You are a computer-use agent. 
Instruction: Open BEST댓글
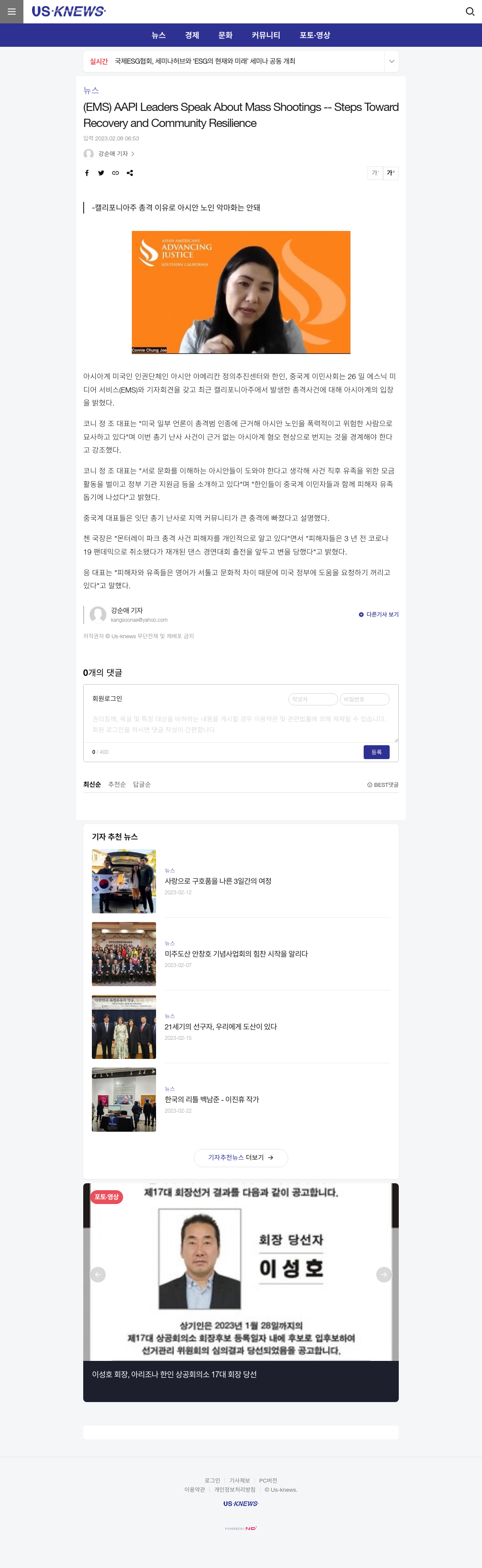coord(383,785)
